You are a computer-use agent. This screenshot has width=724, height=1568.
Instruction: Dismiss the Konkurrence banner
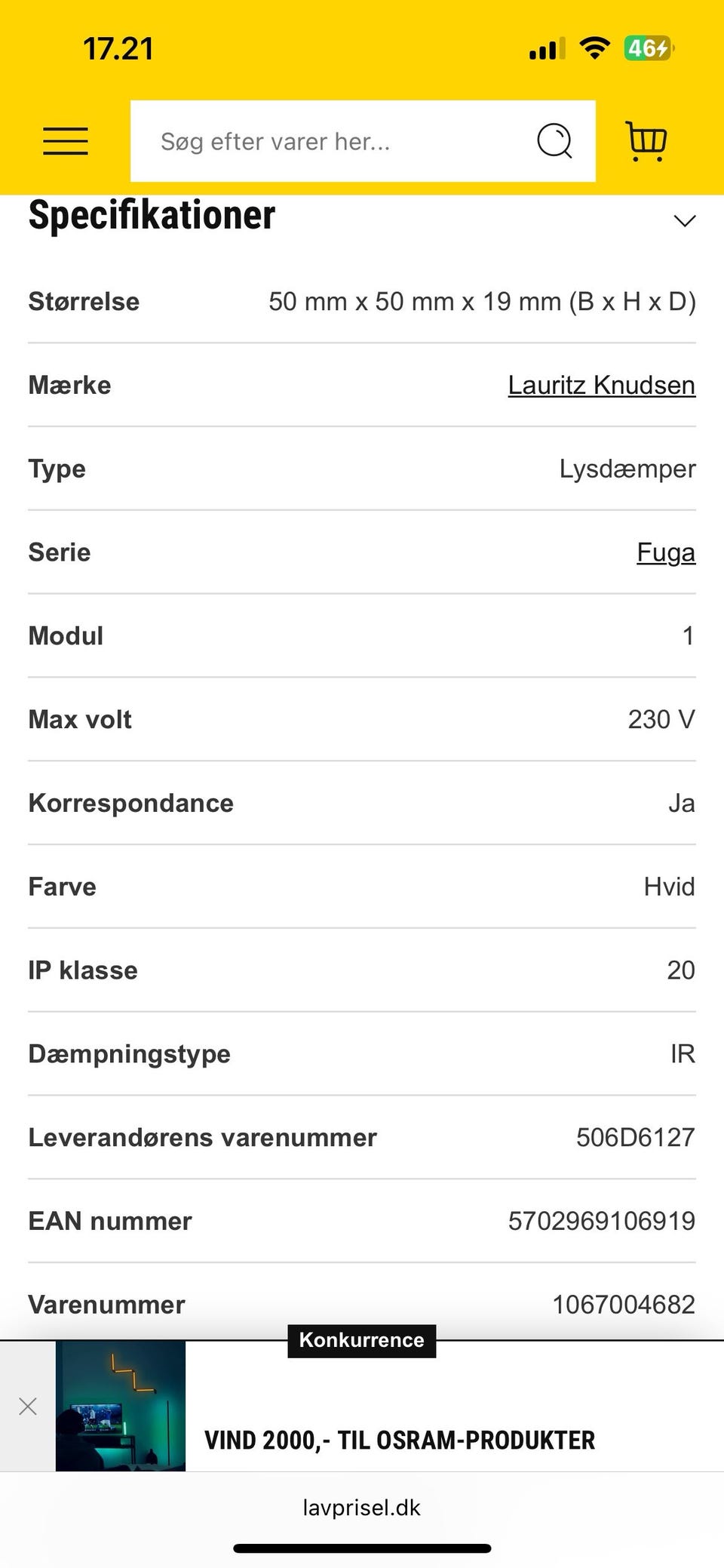coord(28,1406)
